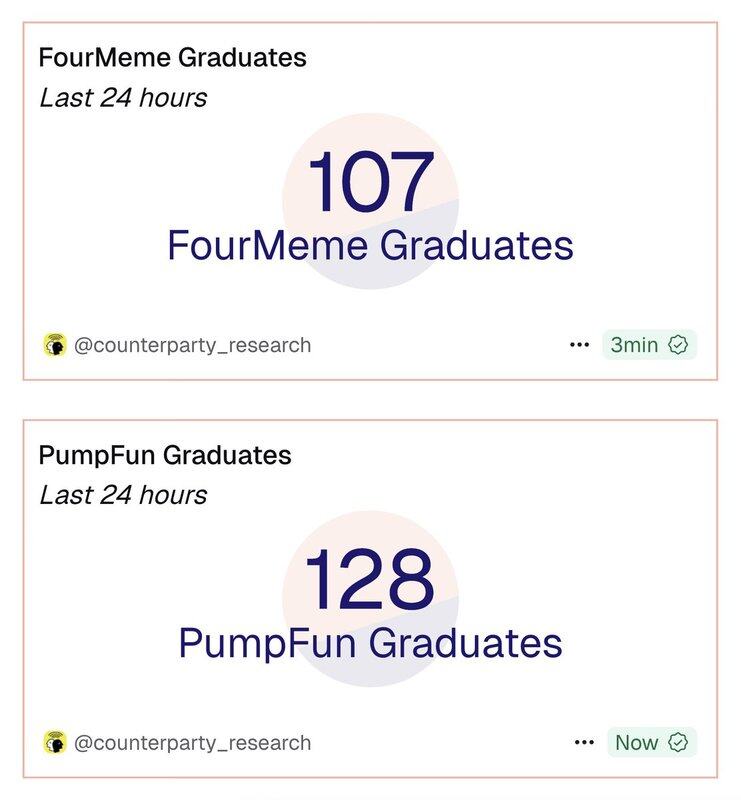Tap the 3min refresh badge
Viewport: 741px width, 800px height.
pos(649,345)
